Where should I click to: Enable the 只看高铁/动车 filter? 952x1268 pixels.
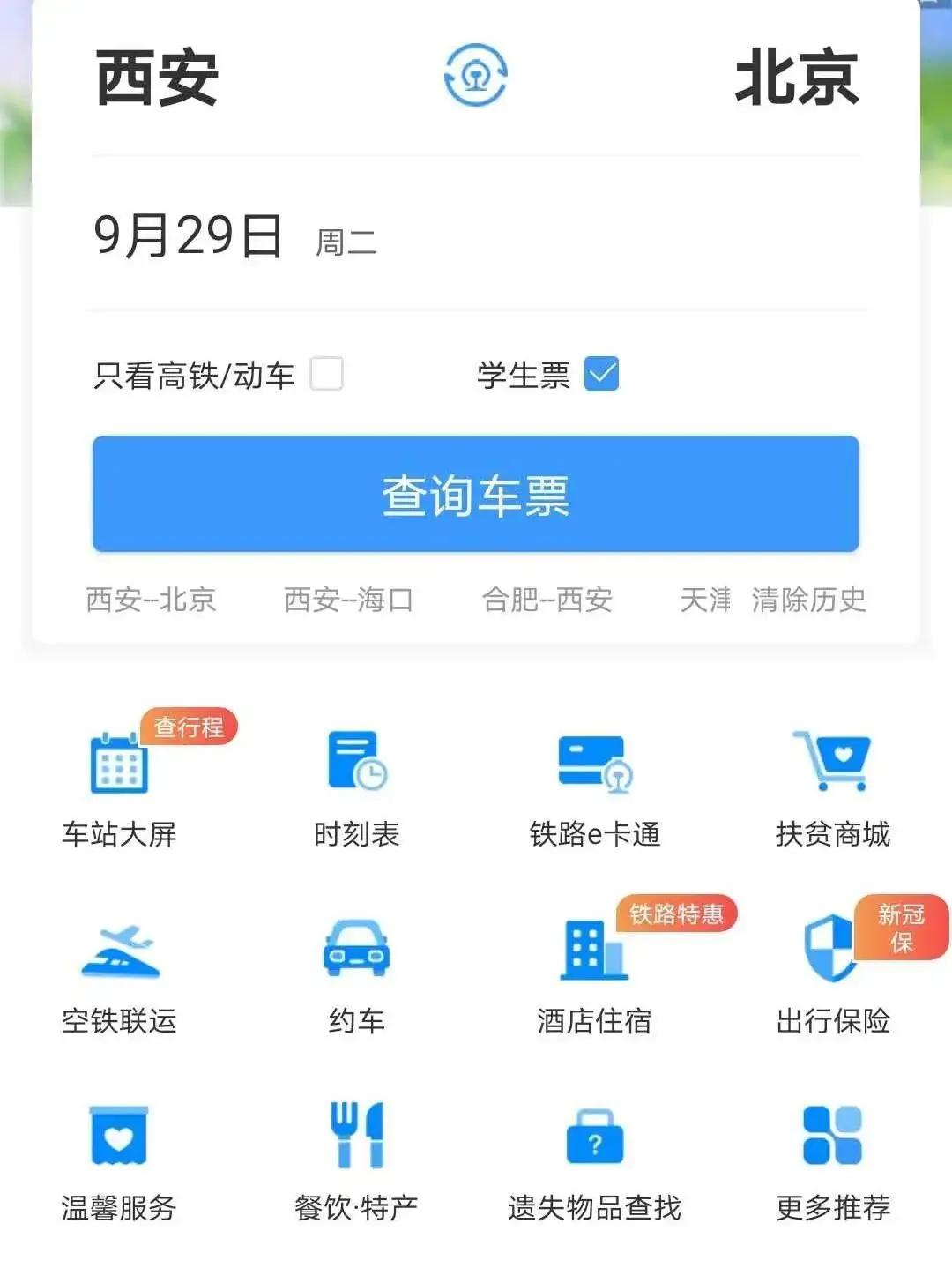[327, 374]
